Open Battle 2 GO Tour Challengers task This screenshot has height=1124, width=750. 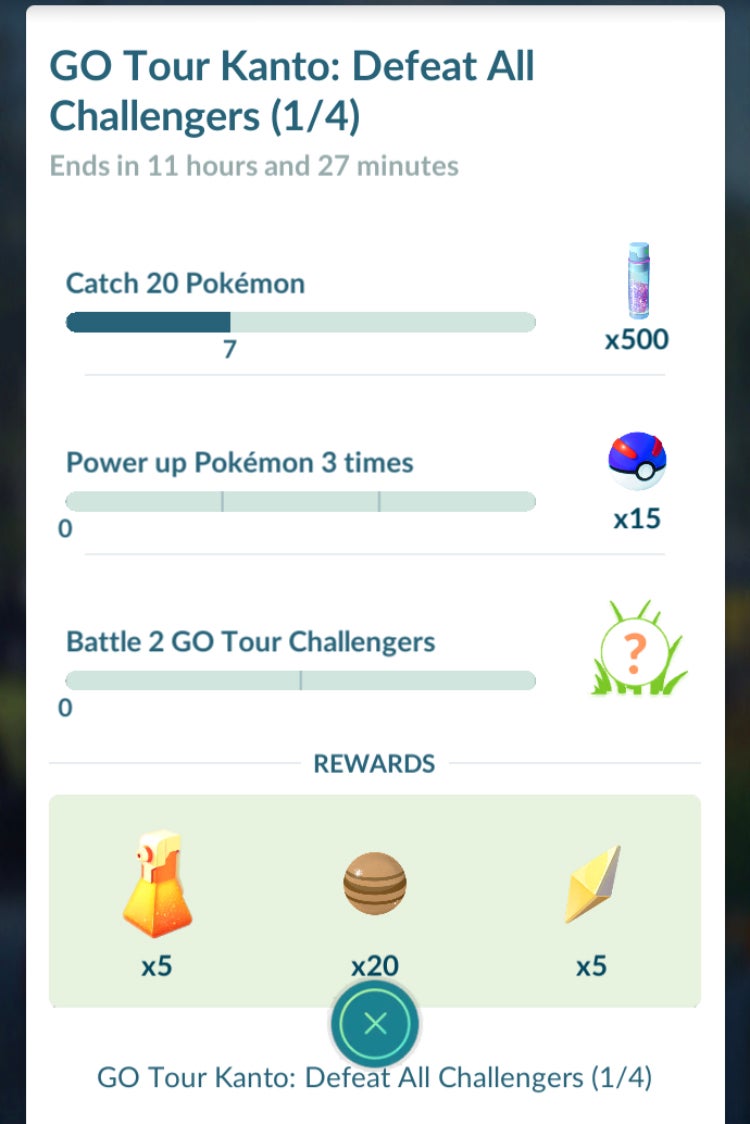tap(250, 641)
